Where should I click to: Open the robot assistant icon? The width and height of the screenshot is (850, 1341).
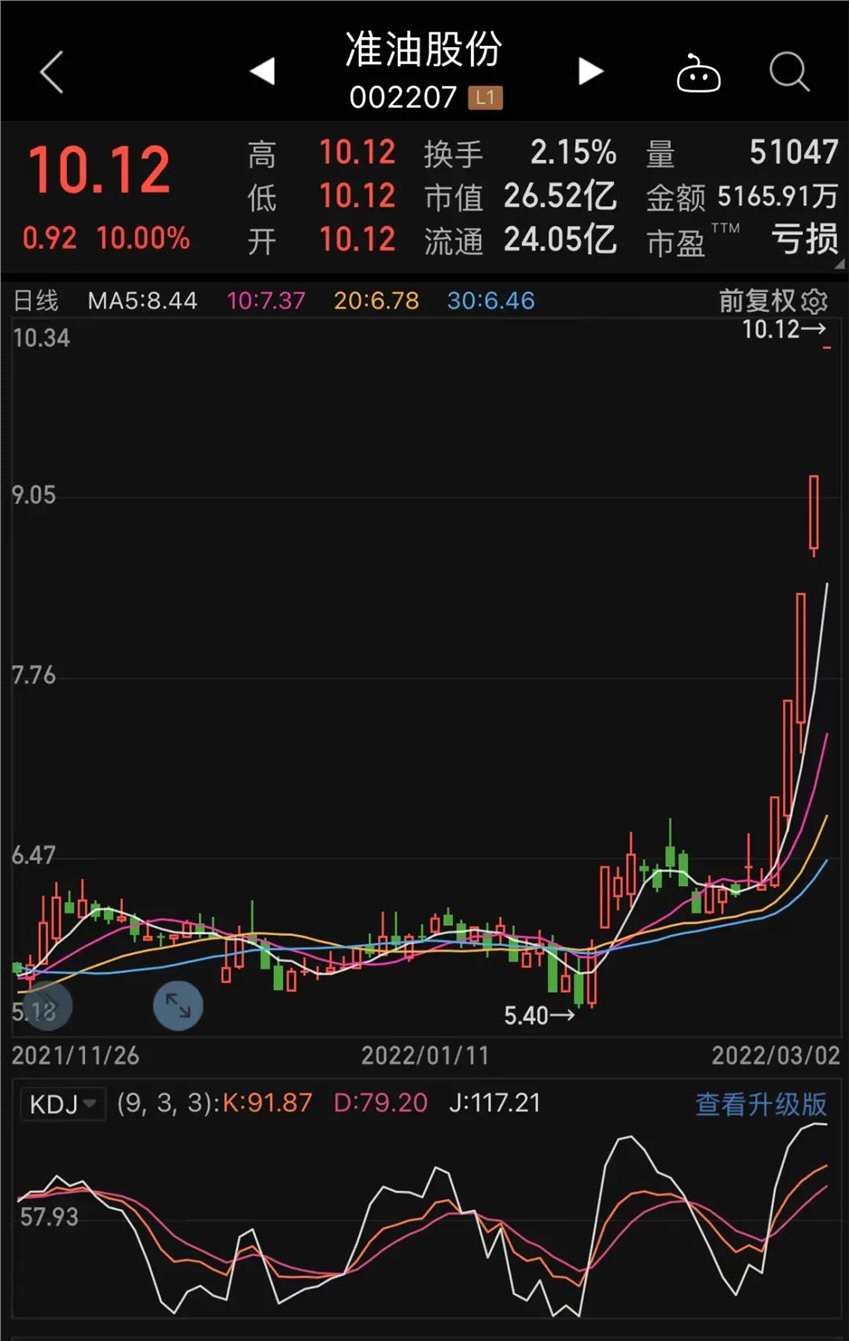(x=698, y=74)
